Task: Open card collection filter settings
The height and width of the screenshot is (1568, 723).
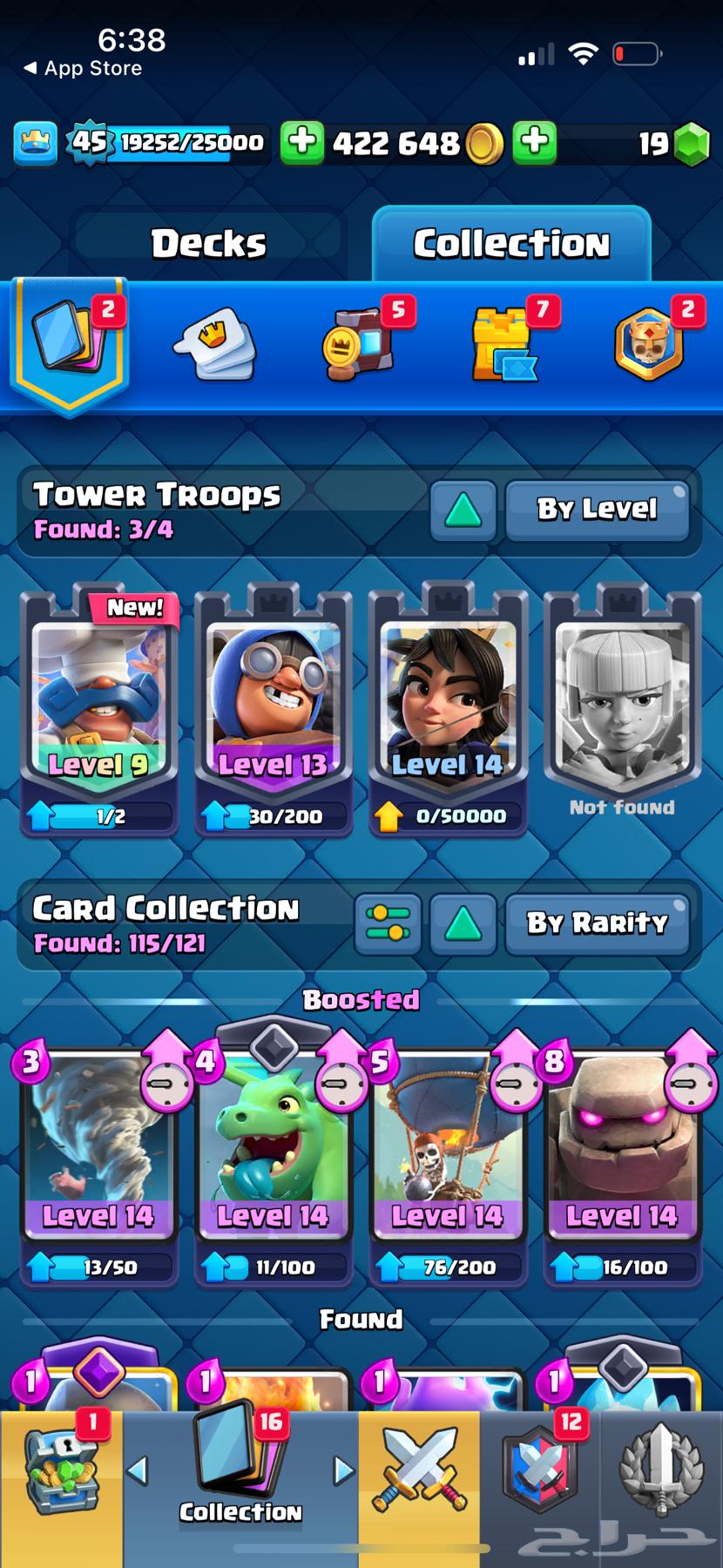Action: (x=388, y=923)
